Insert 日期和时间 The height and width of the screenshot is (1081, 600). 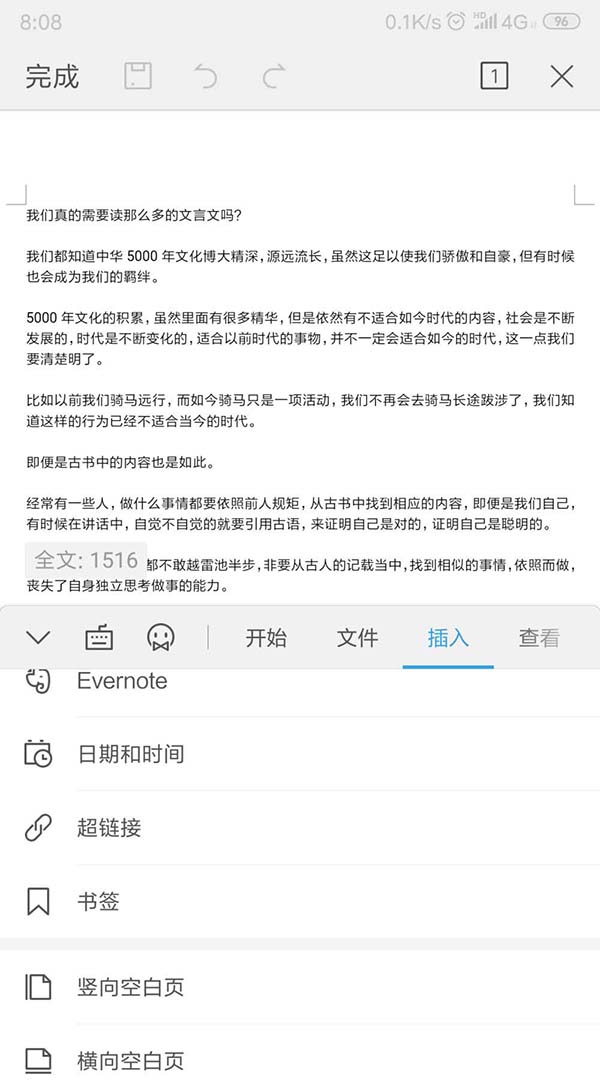130,754
